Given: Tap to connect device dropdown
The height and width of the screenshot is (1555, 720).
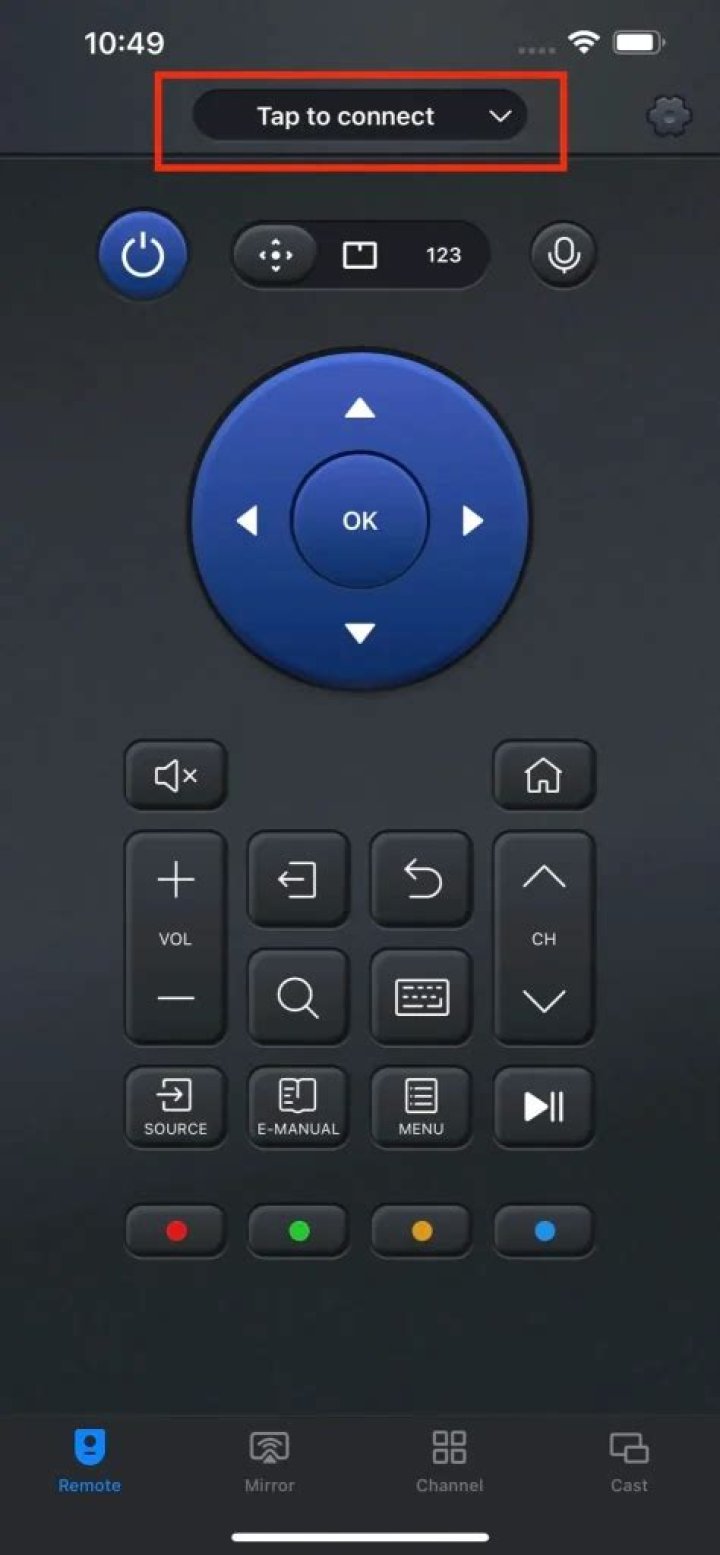Looking at the screenshot, I should click(359, 116).
